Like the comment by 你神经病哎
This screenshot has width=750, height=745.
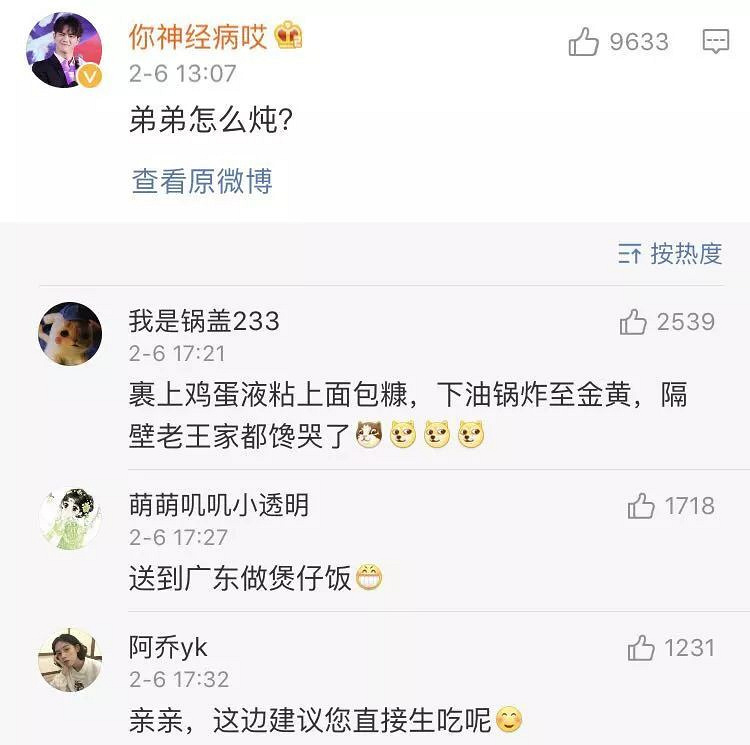(x=584, y=41)
